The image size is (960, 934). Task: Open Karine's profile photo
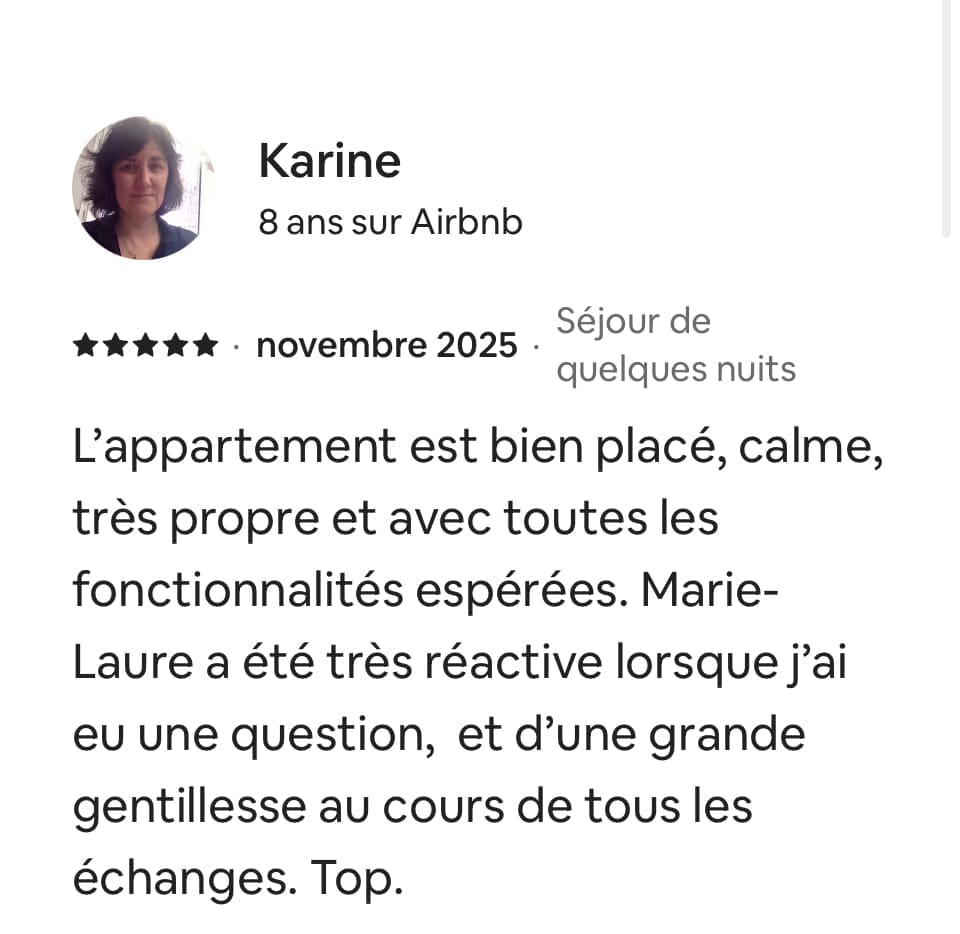[x=144, y=188]
